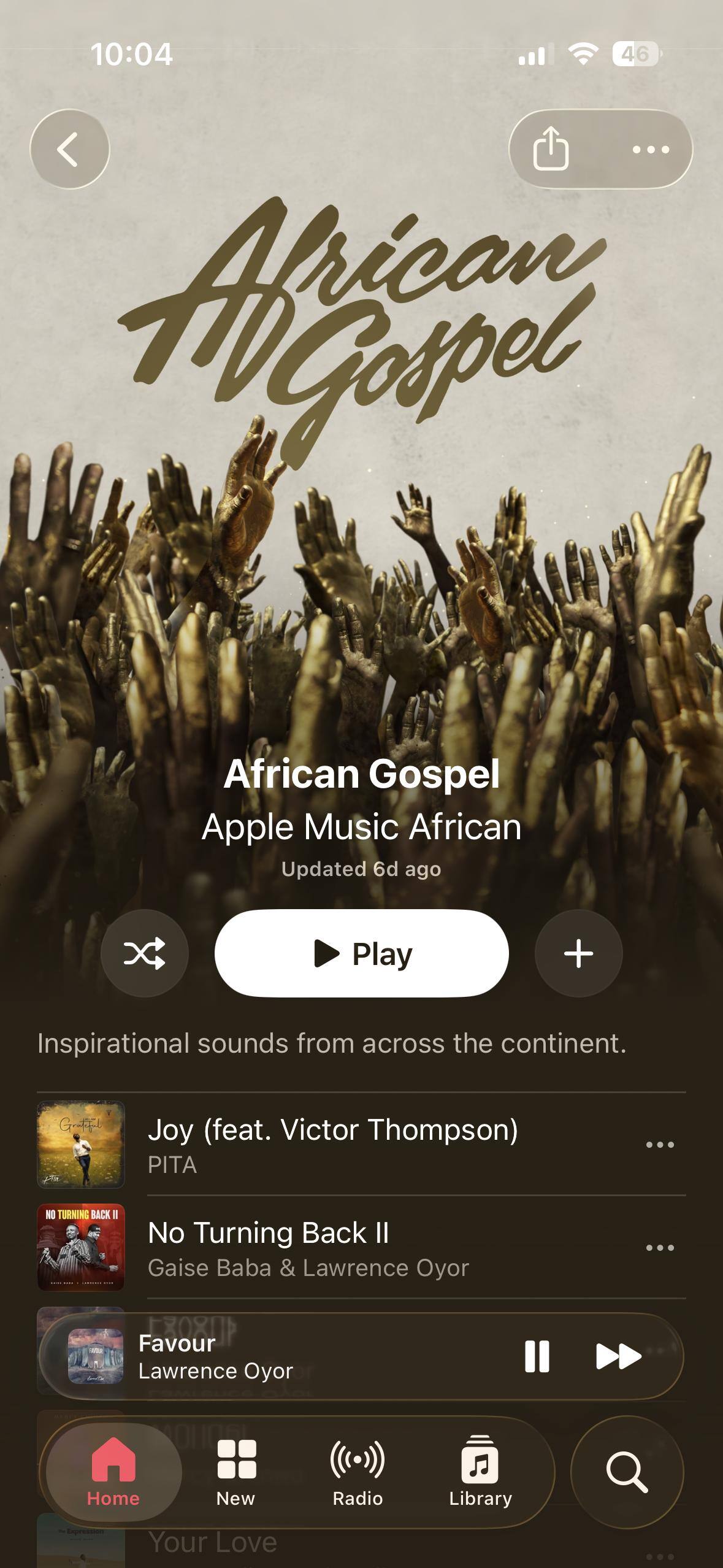723x1568 pixels.
Task: Open the playlist's more options menu
Action: [651, 149]
